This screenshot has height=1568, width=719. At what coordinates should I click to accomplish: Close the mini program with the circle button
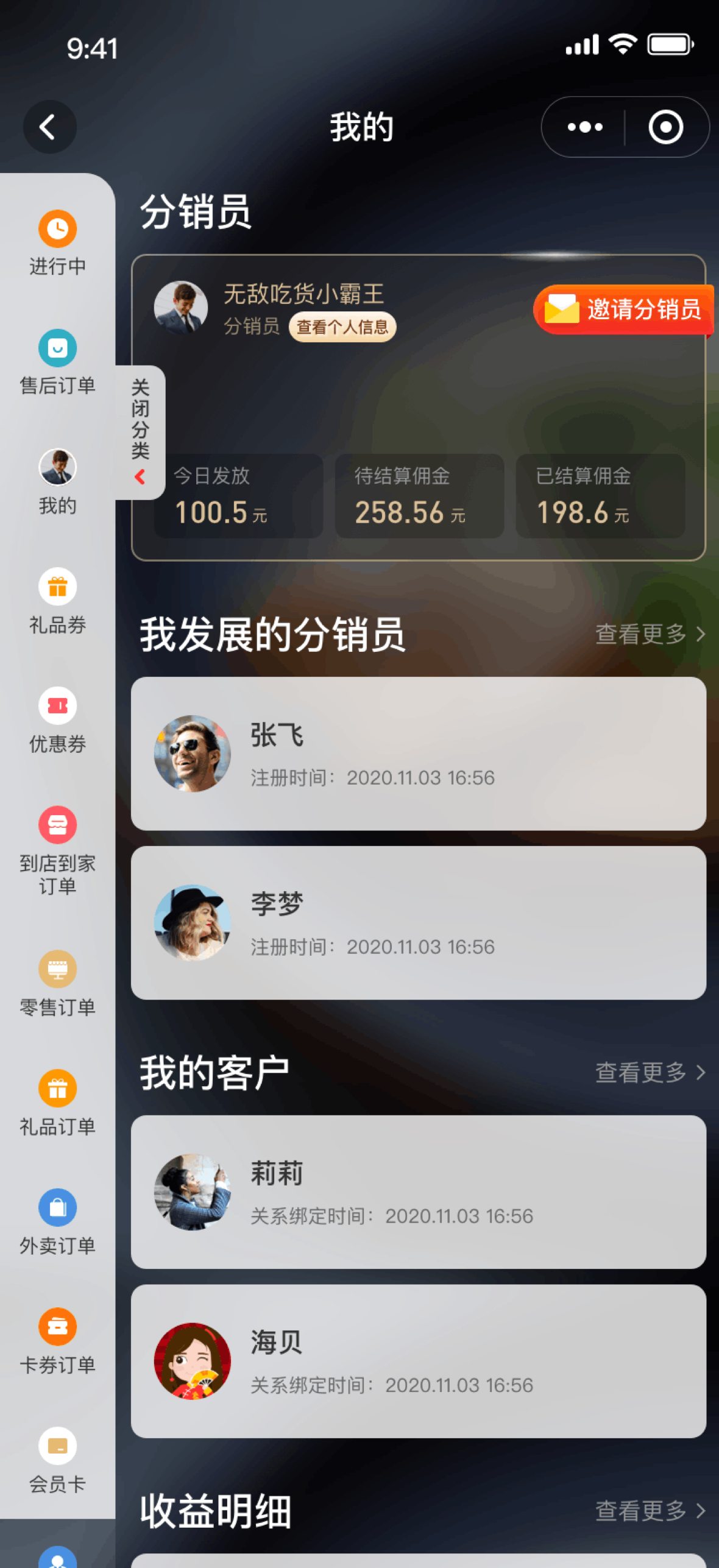point(665,127)
